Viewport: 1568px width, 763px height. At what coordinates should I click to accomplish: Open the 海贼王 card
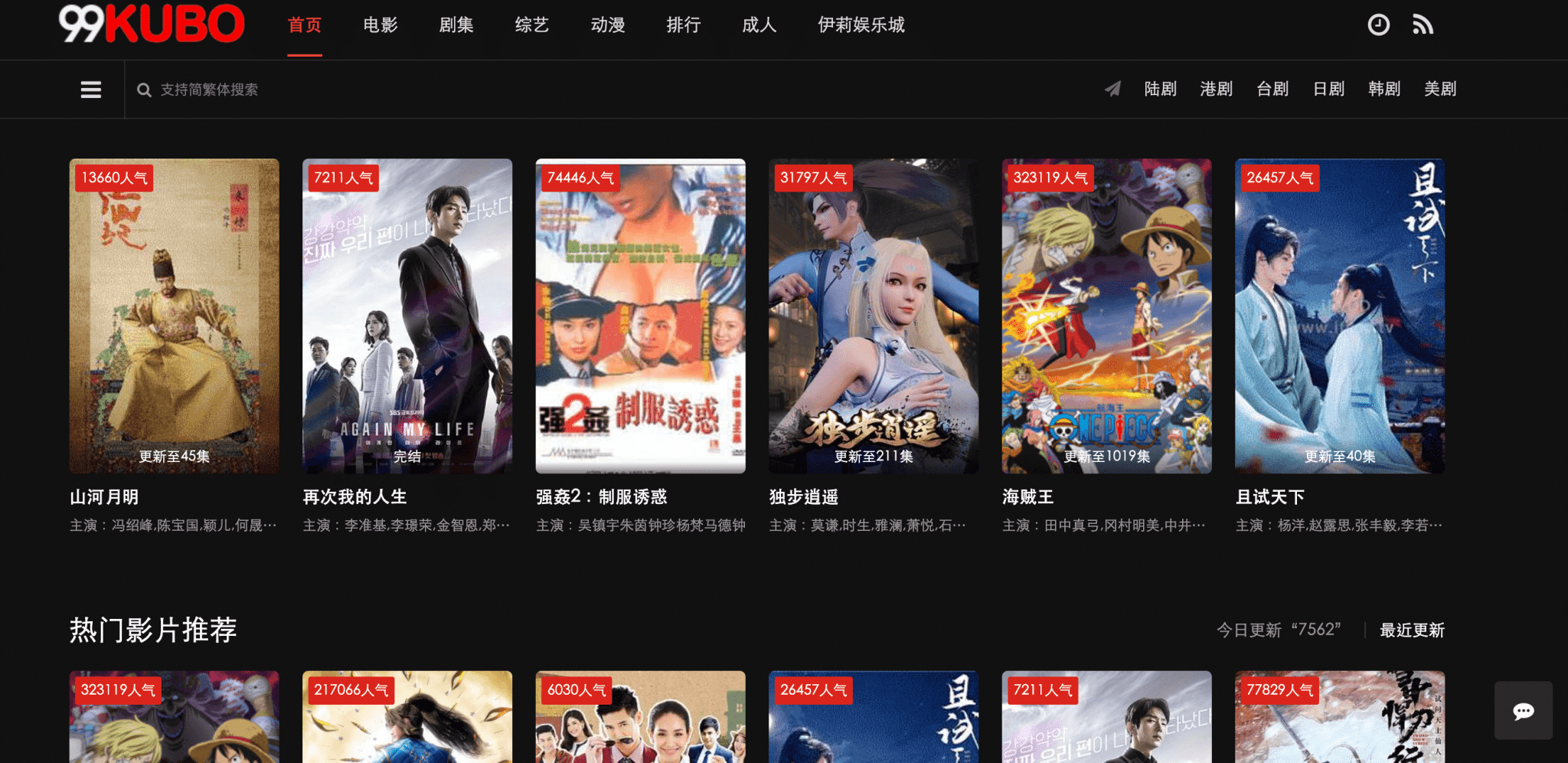[1106, 316]
